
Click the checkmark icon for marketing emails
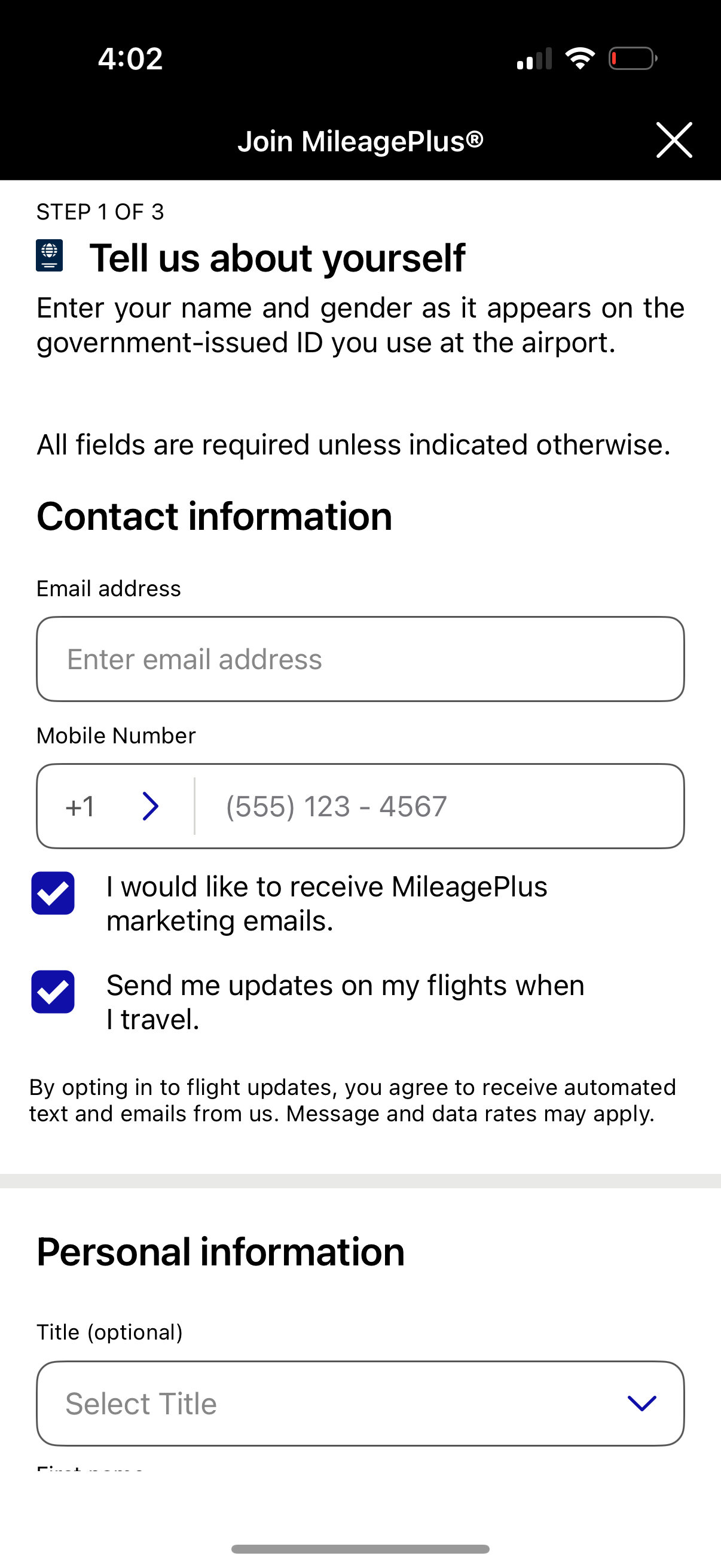click(53, 894)
